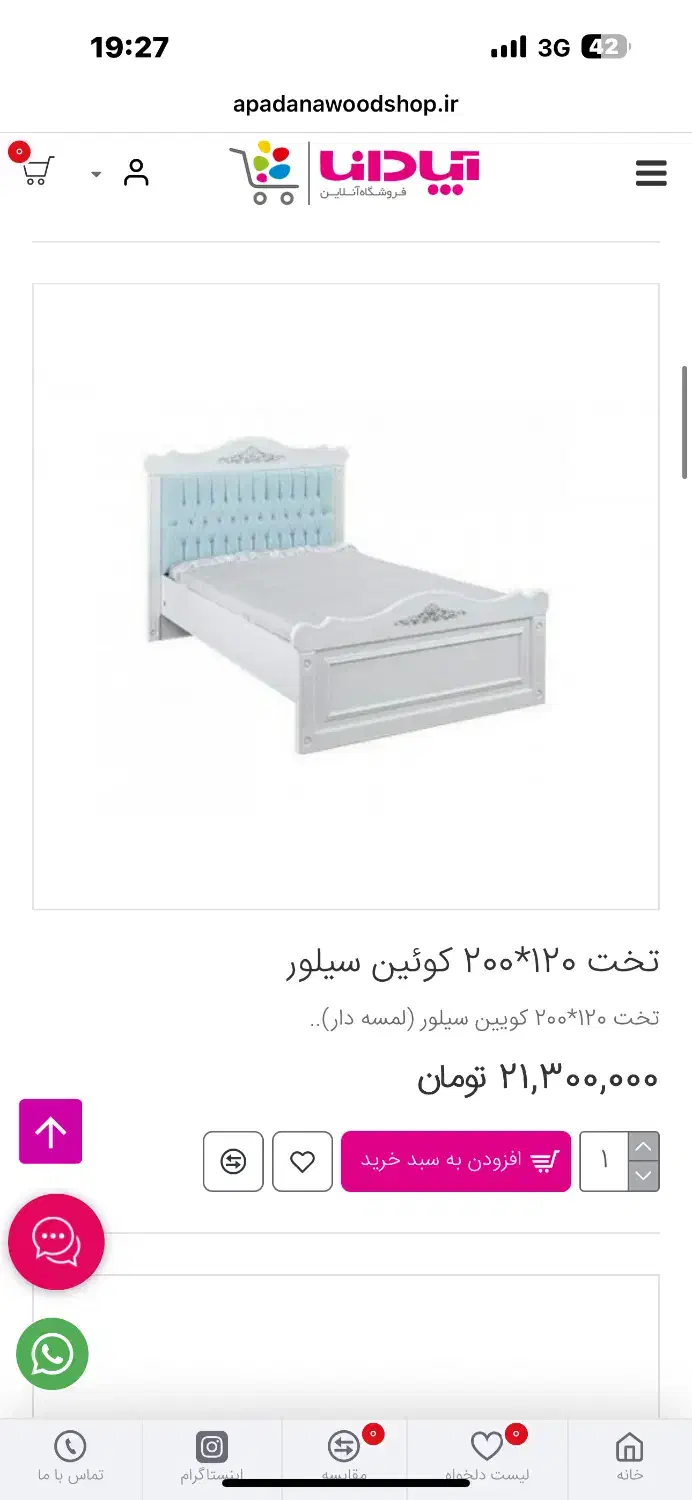Jump back to top of page
692x1500 pixels.
click(50, 1131)
